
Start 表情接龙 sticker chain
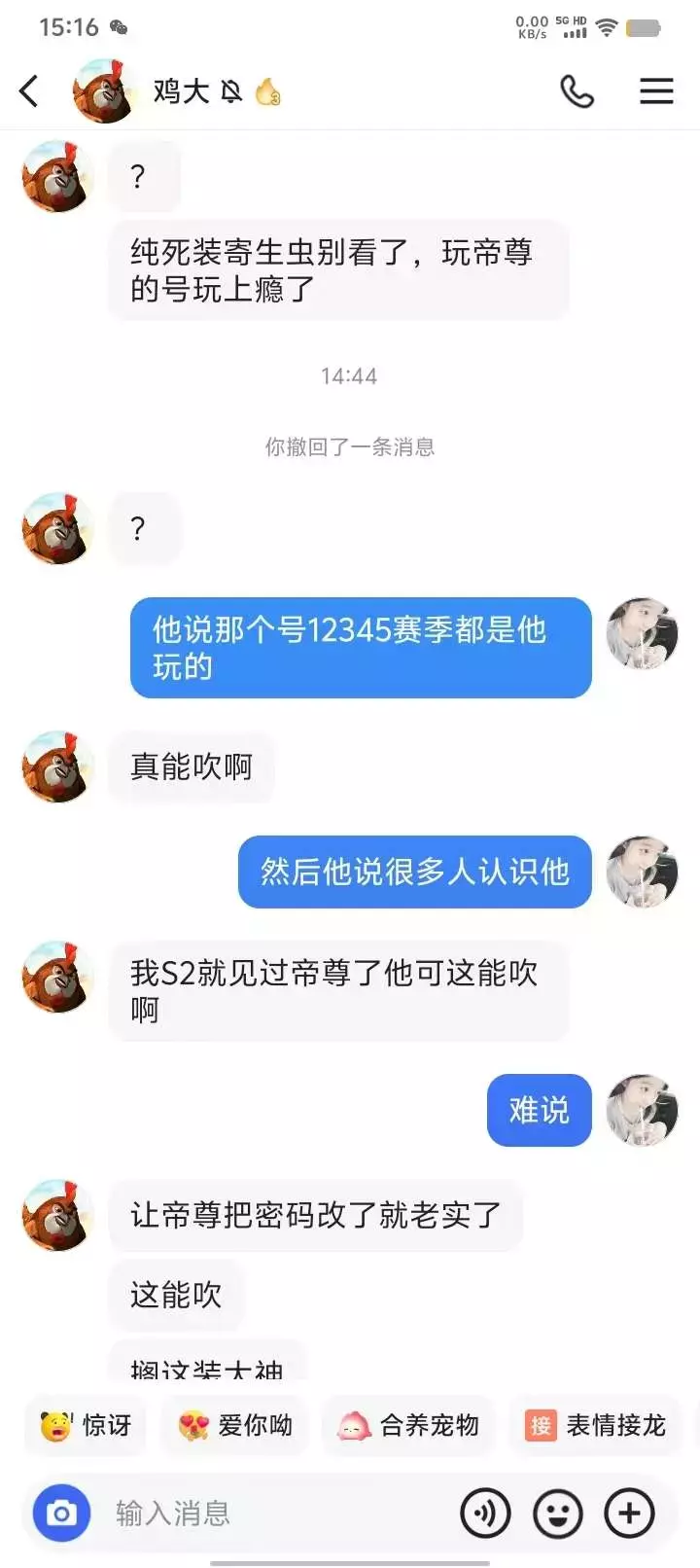(x=595, y=1426)
